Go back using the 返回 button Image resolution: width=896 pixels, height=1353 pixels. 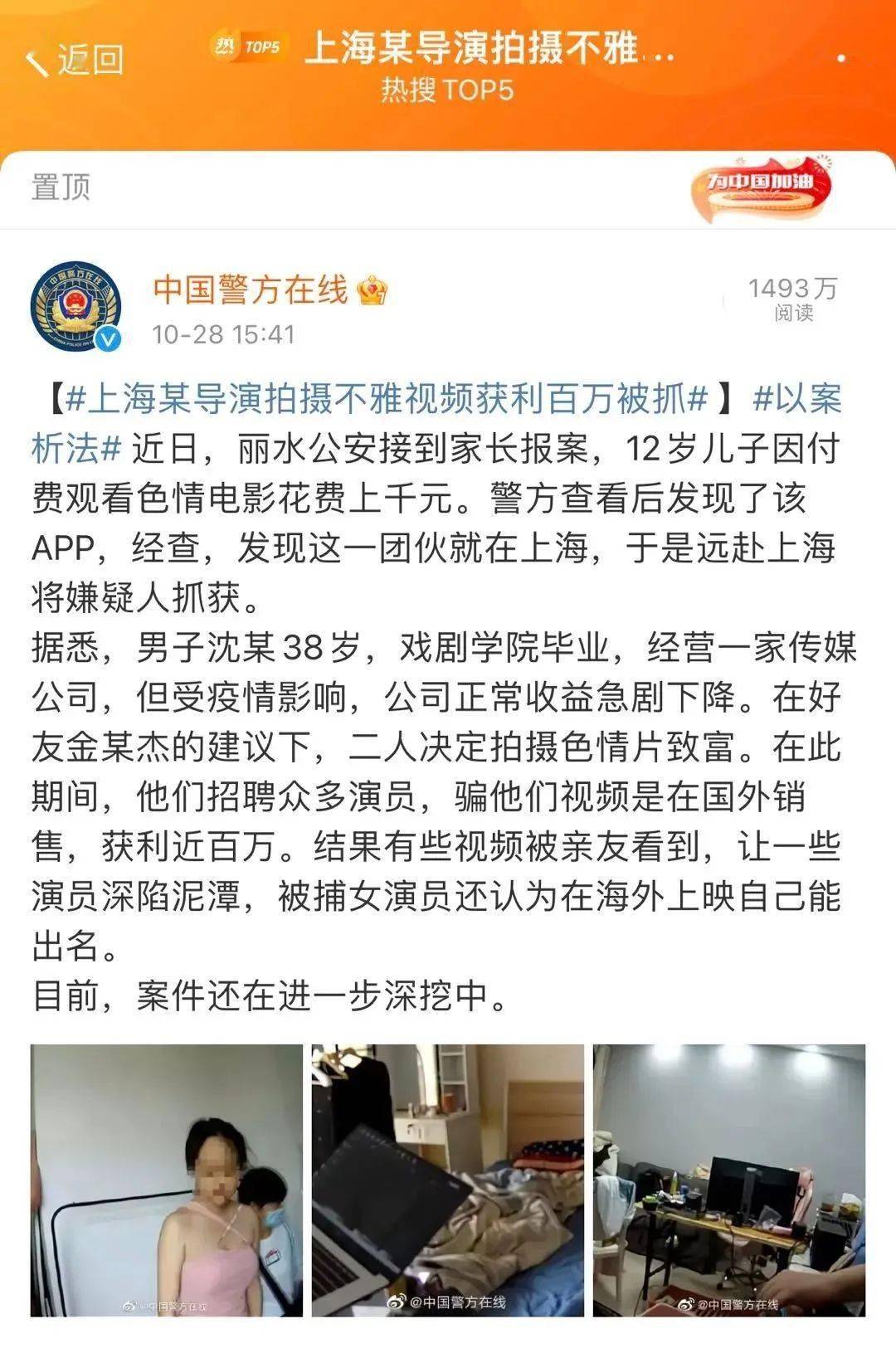pyautogui.click(x=75, y=60)
